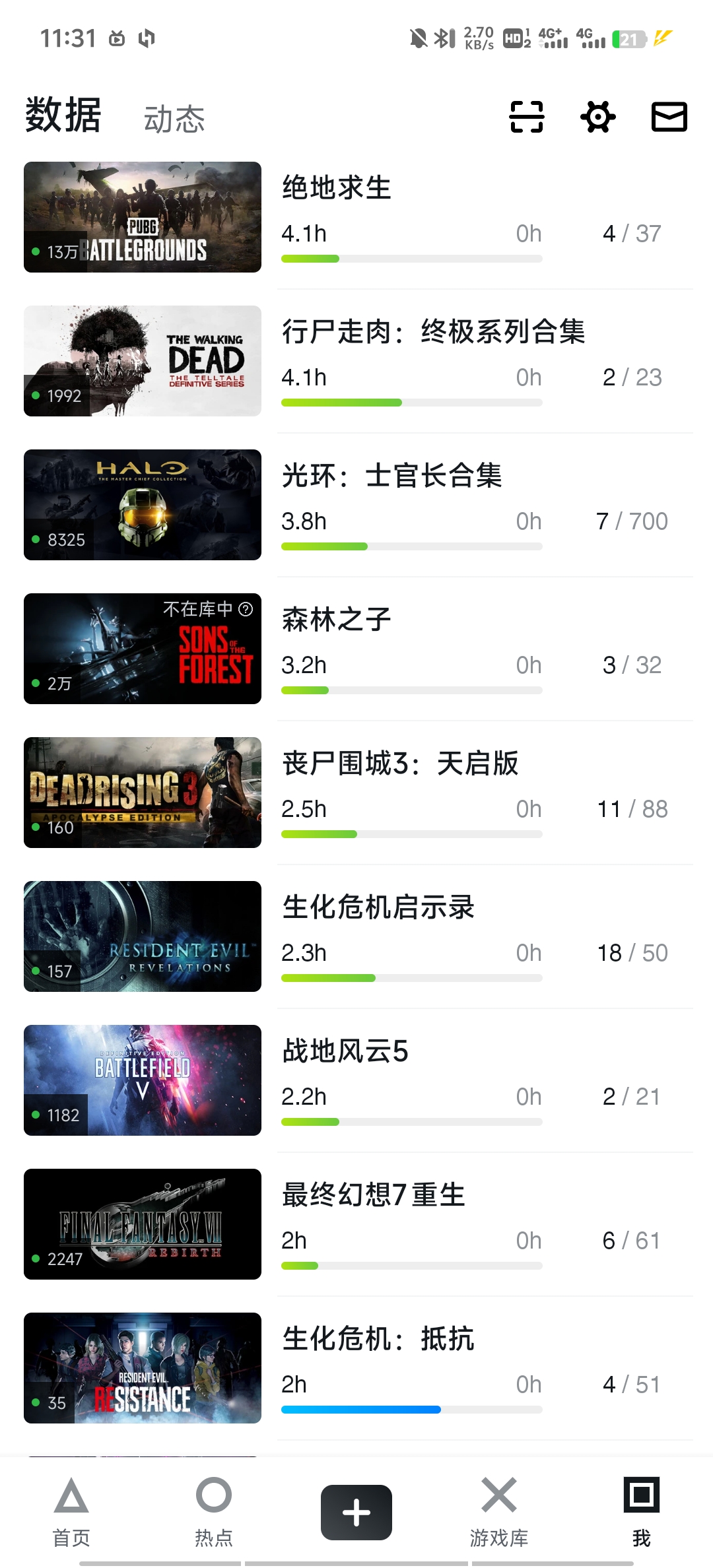Image resolution: width=713 pixels, height=1568 pixels.
Task: Tap the plus create button
Action: pos(356,1512)
